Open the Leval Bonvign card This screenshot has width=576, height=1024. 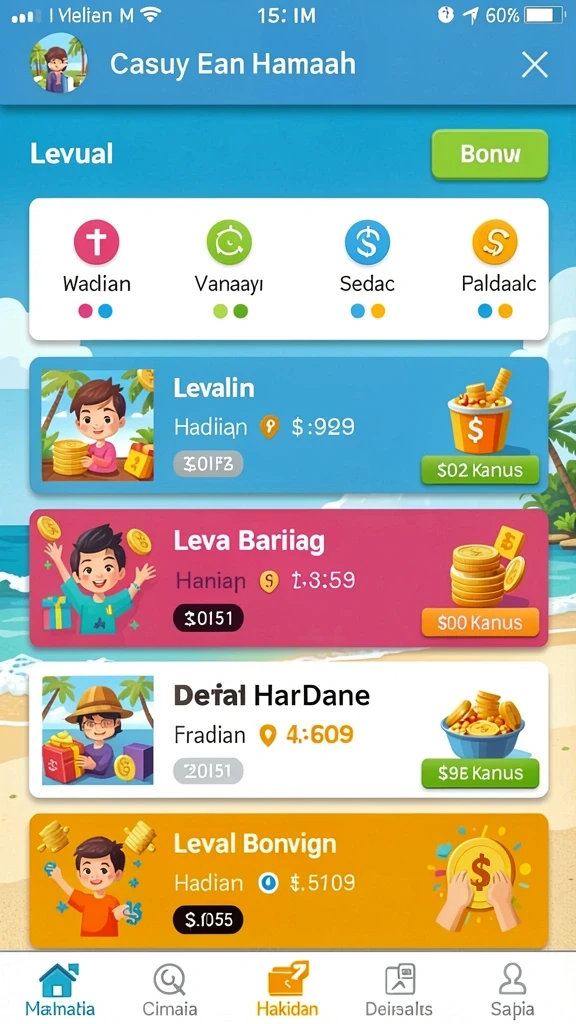pyautogui.click(x=289, y=881)
